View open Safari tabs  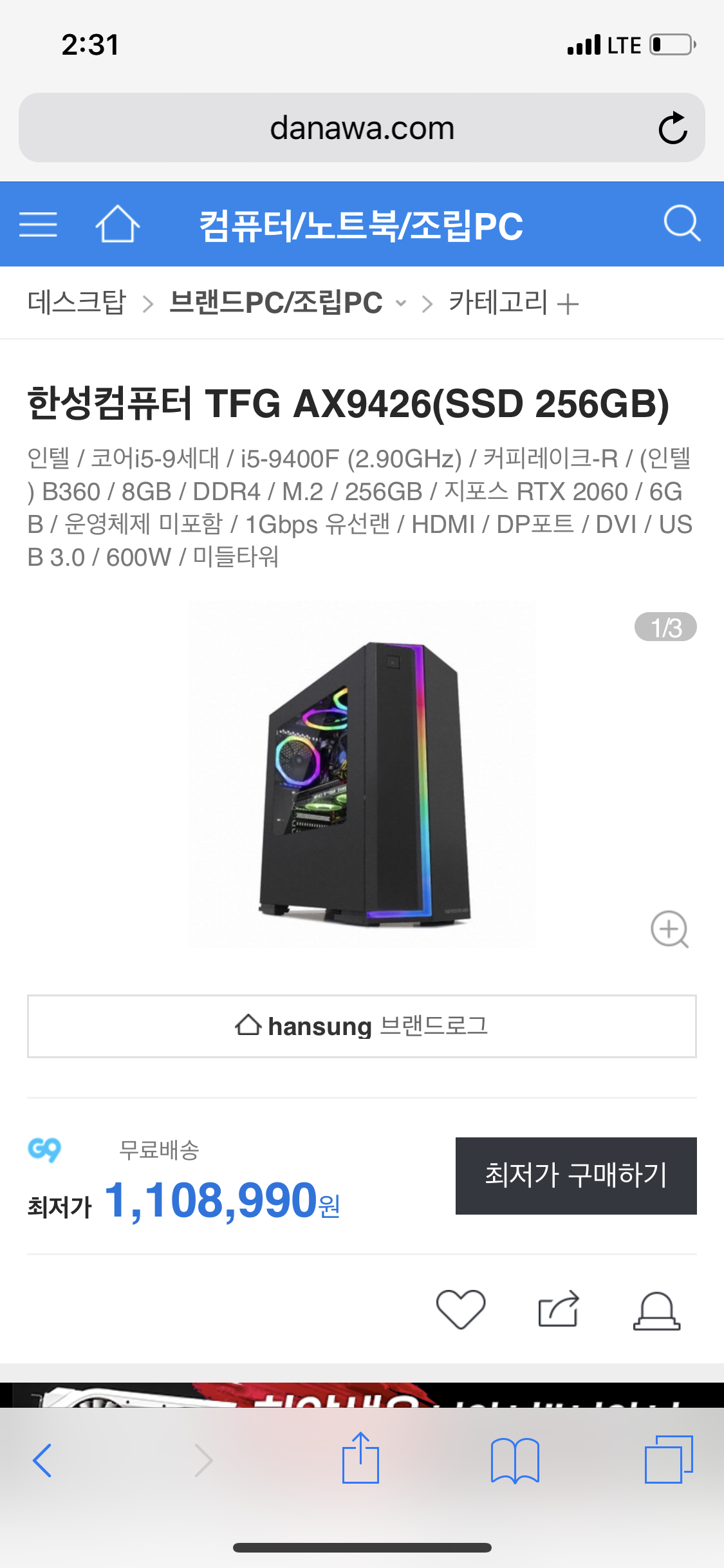coord(669,1460)
